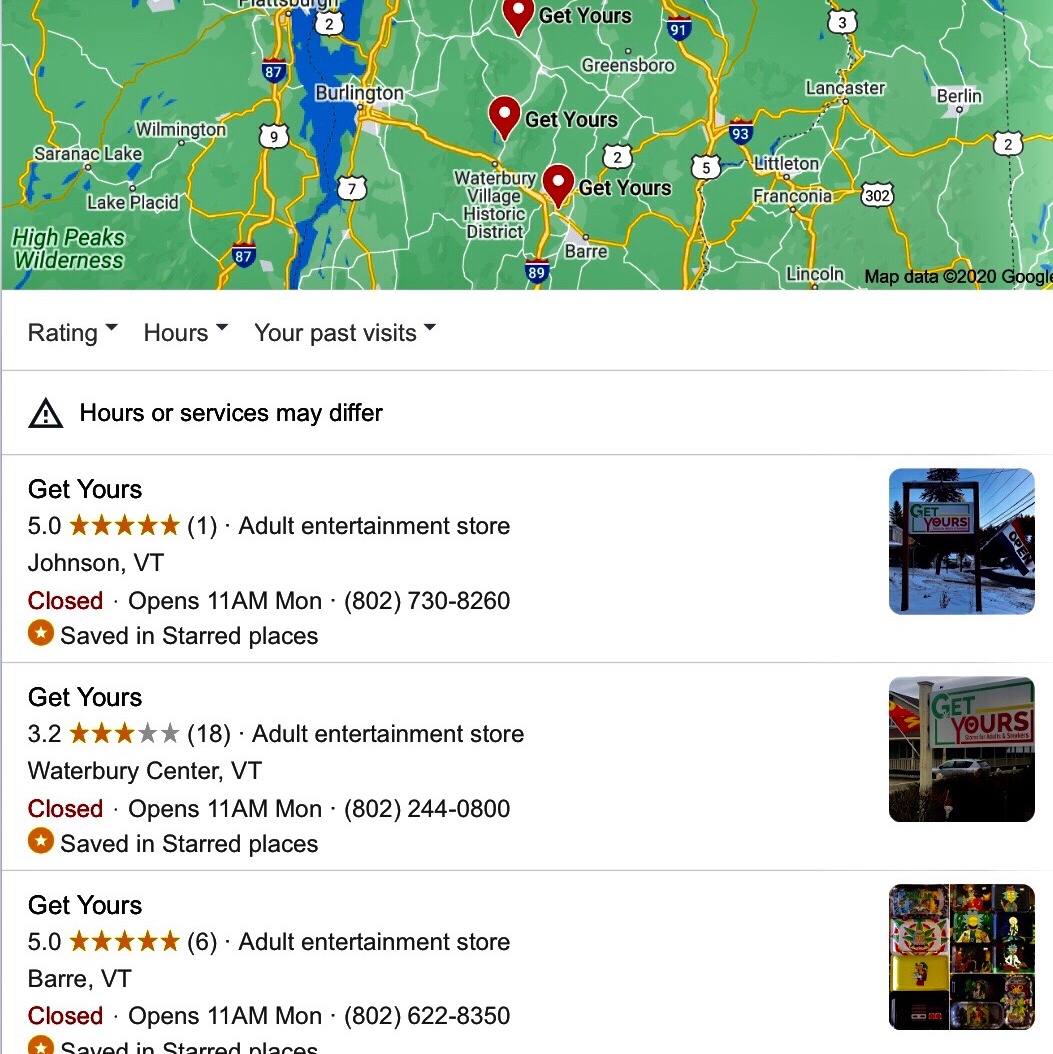Select the Get Yours pin near Greensboro
The height and width of the screenshot is (1054, 1053).
pyautogui.click(x=517, y=14)
